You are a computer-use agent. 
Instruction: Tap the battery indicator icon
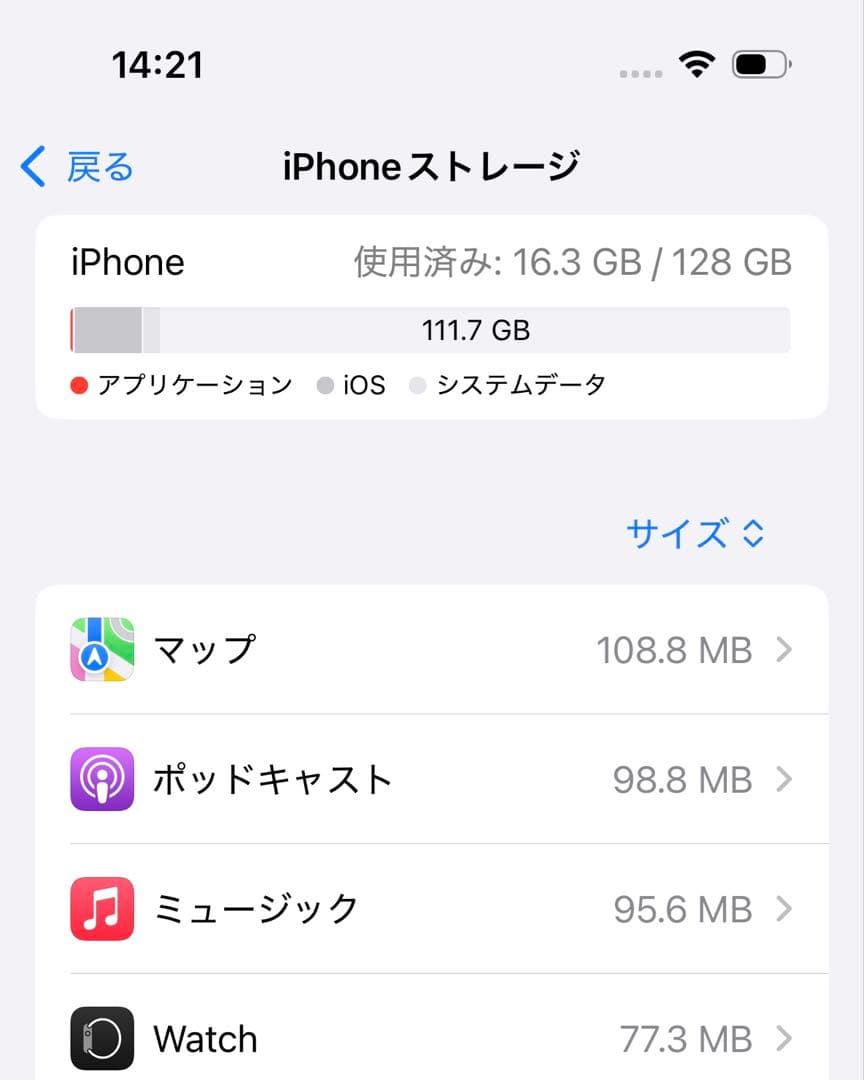762,62
